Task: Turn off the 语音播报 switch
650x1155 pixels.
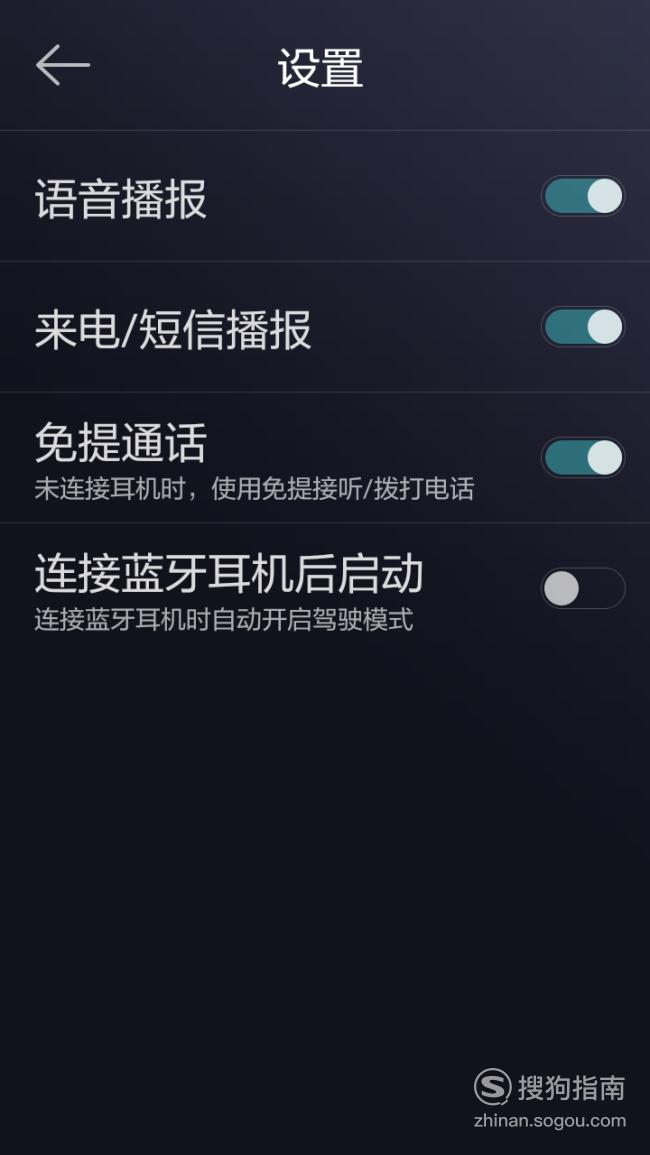Action: [583, 196]
